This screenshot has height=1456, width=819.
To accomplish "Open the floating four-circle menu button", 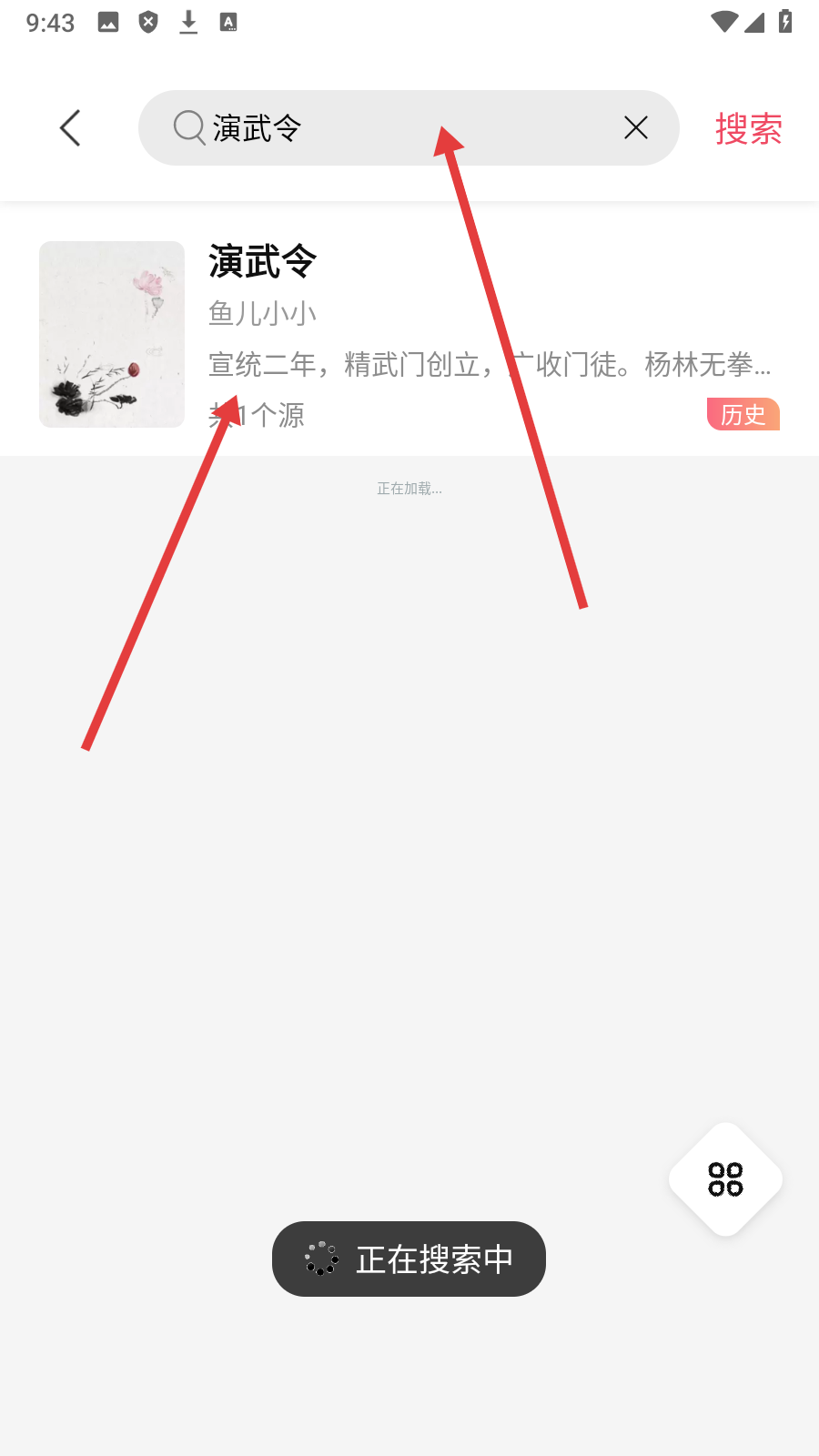I will click(725, 1179).
